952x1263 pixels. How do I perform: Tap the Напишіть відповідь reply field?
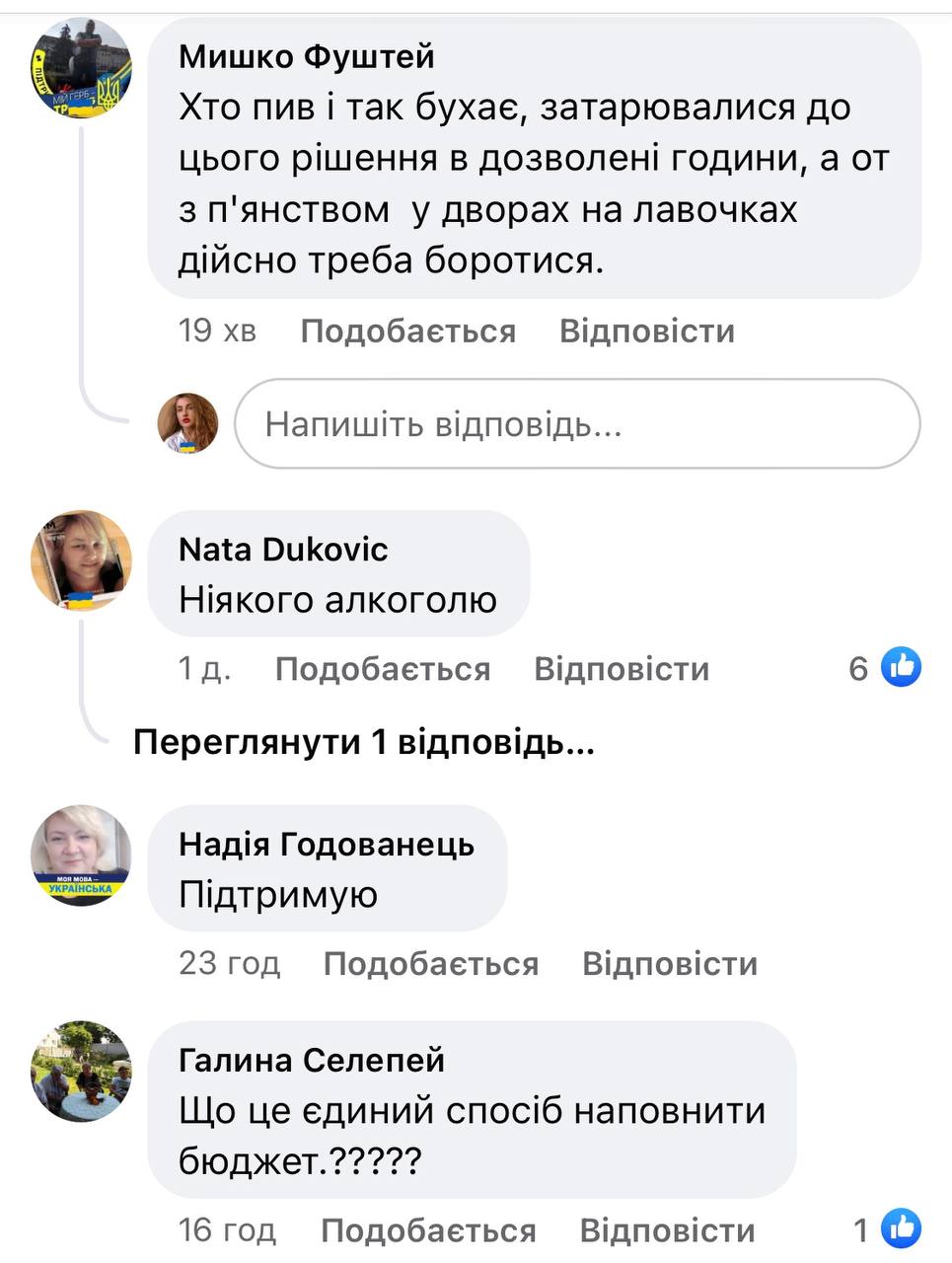(x=577, y=424)
